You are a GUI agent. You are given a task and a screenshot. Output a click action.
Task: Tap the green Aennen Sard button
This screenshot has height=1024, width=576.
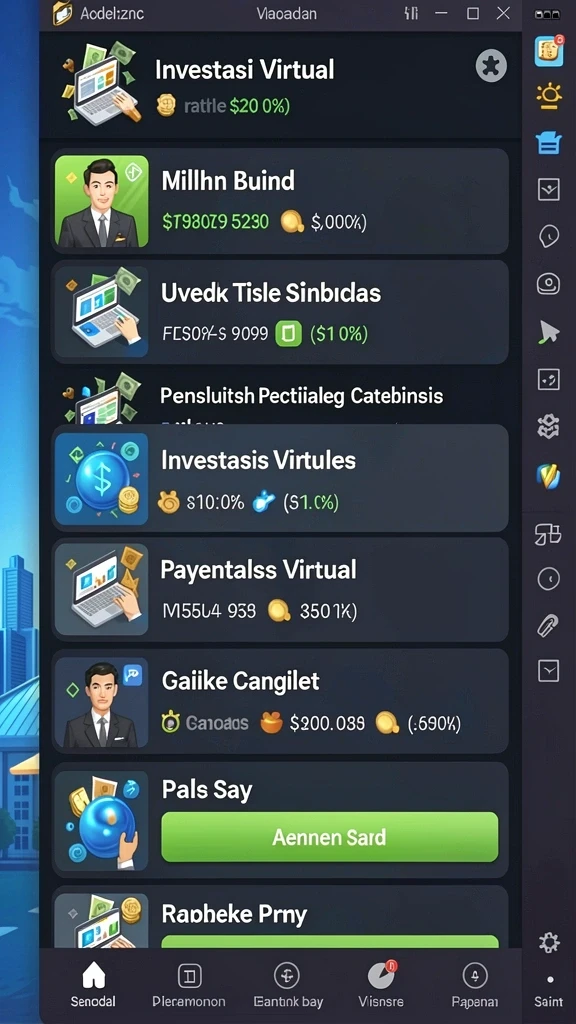pos(330,837)
